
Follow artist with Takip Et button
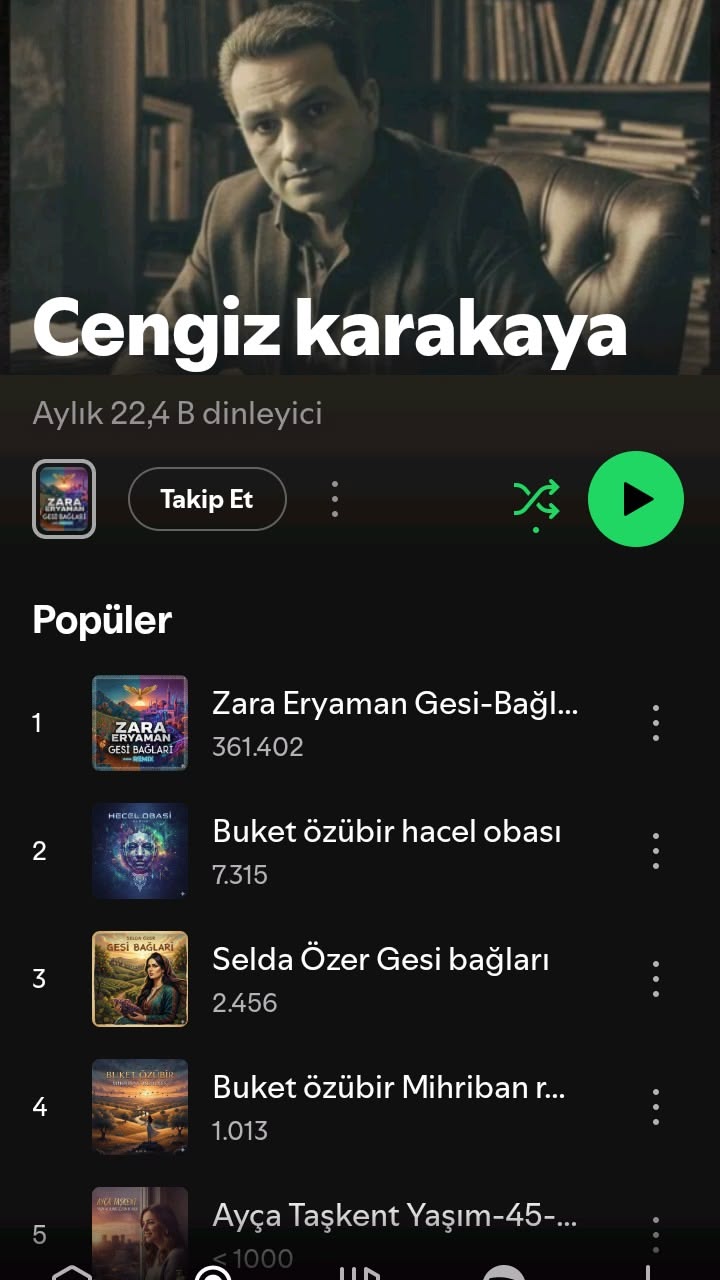pos(207,499)
